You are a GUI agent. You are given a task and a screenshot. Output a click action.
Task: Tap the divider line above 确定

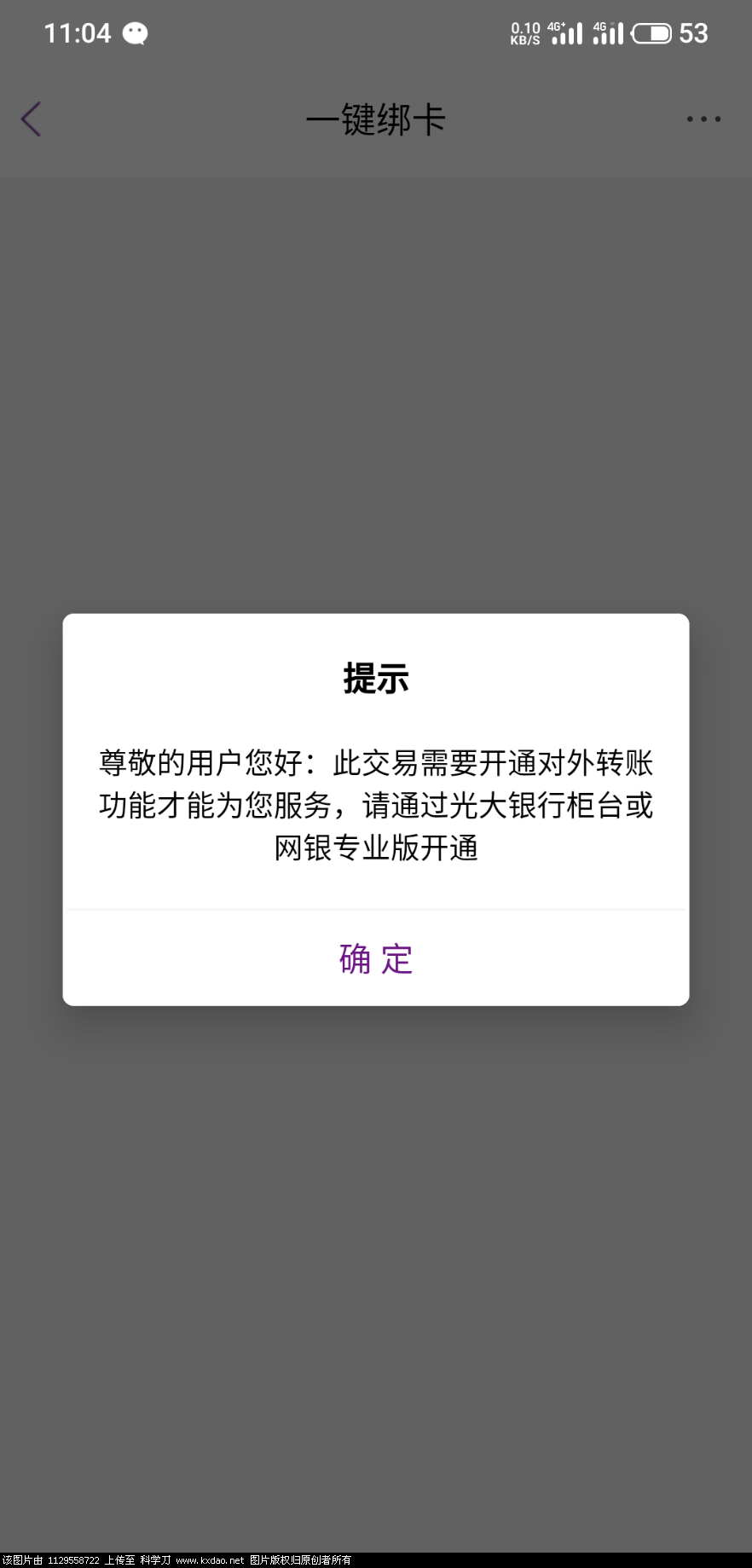click(x=376, y=912)
